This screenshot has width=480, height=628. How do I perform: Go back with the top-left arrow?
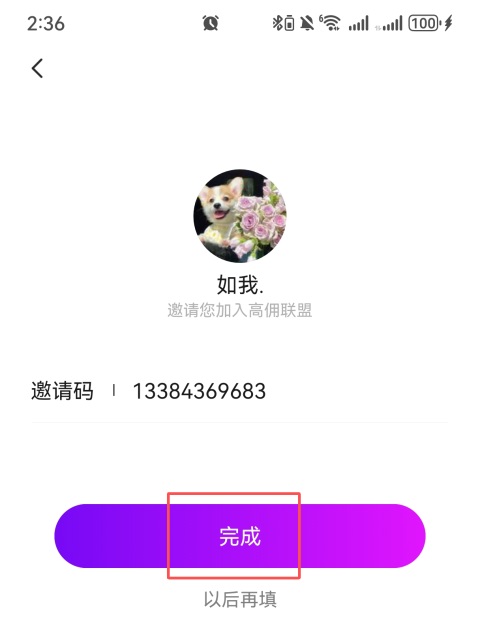[37, 68]
